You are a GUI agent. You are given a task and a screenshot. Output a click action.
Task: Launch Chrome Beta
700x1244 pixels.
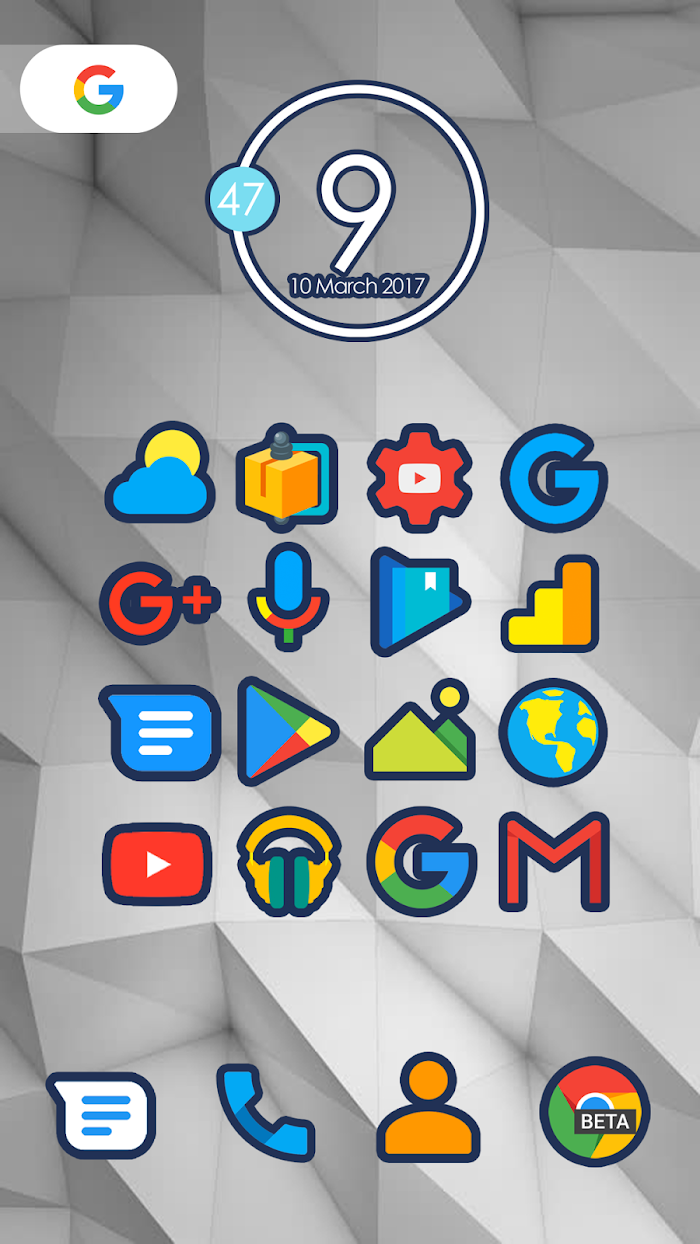pos(594,1112)
